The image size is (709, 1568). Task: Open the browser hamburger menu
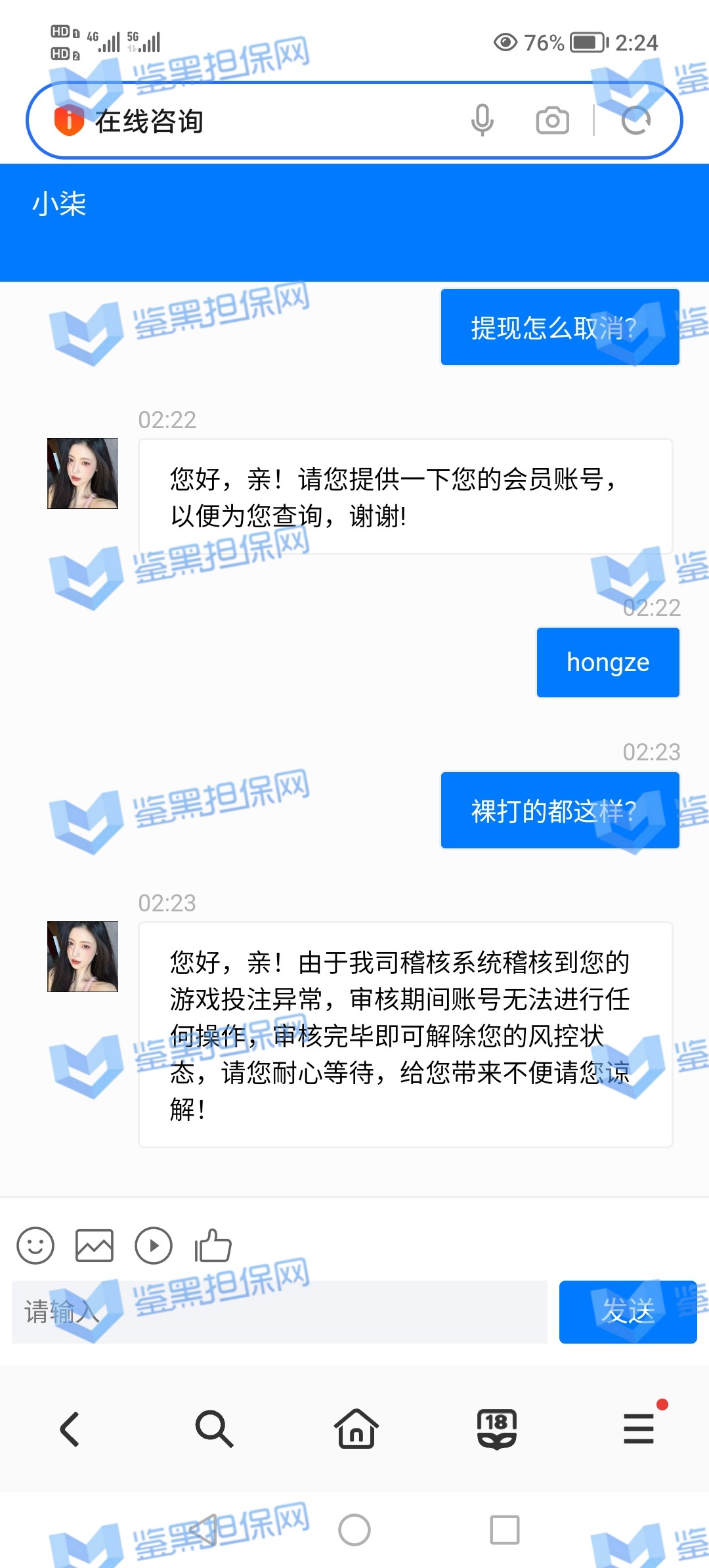click(x=639, y=1428)
